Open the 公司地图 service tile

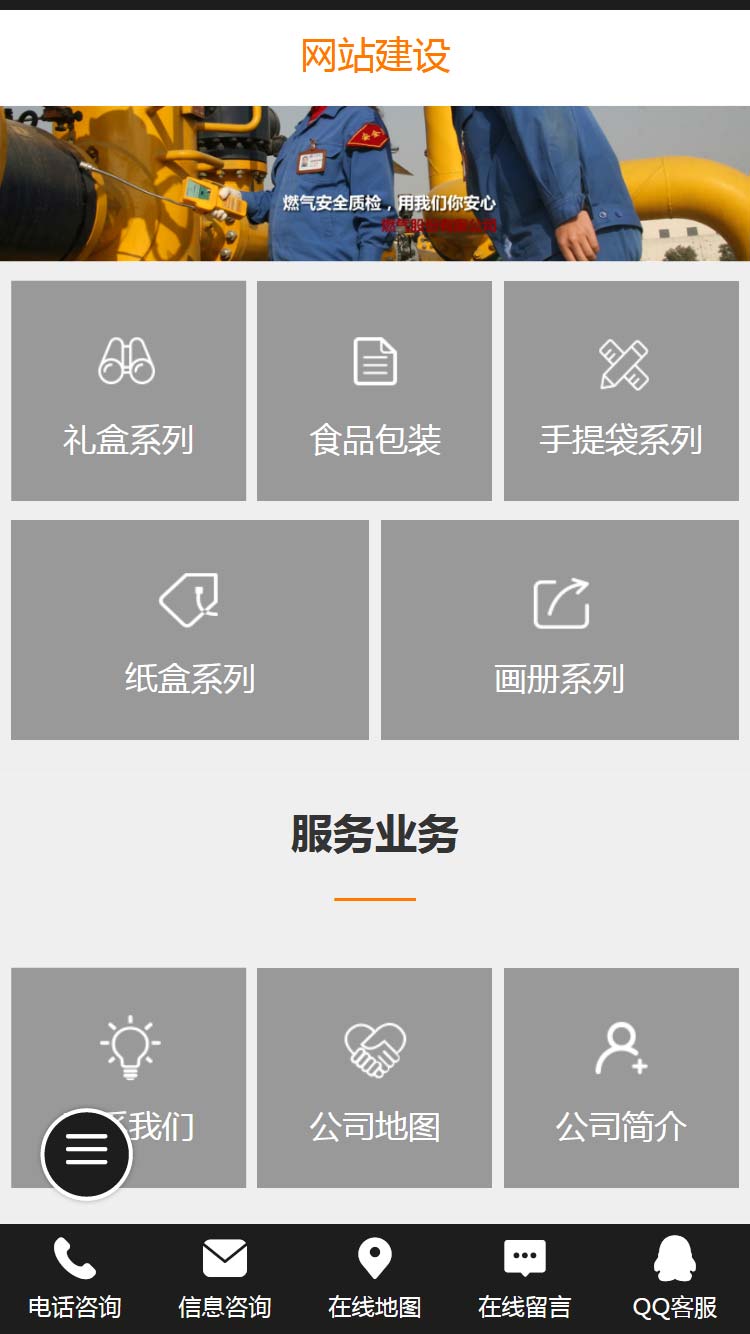[x=374, y=1078]
